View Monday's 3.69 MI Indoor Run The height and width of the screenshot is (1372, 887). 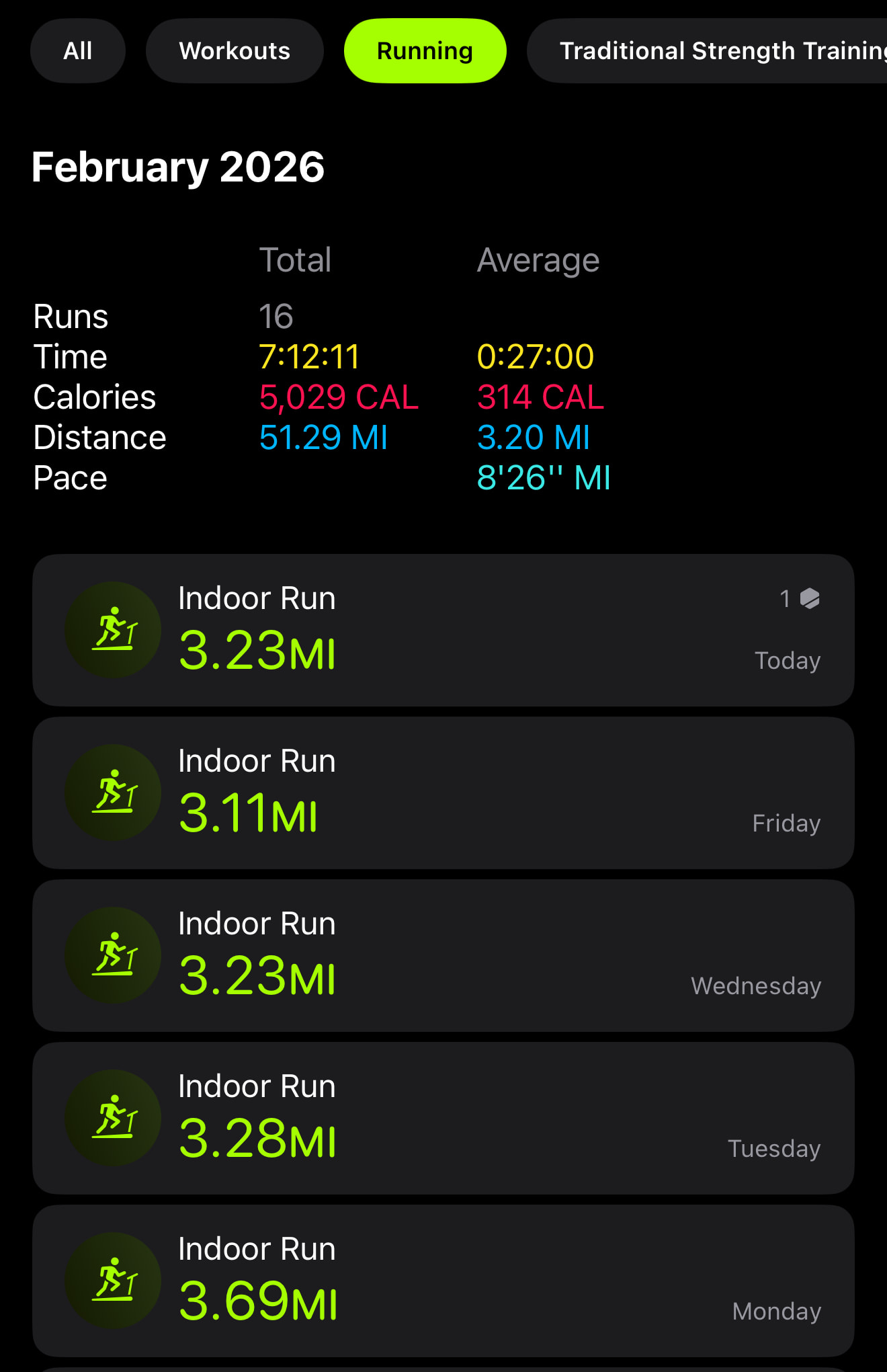443,1281
